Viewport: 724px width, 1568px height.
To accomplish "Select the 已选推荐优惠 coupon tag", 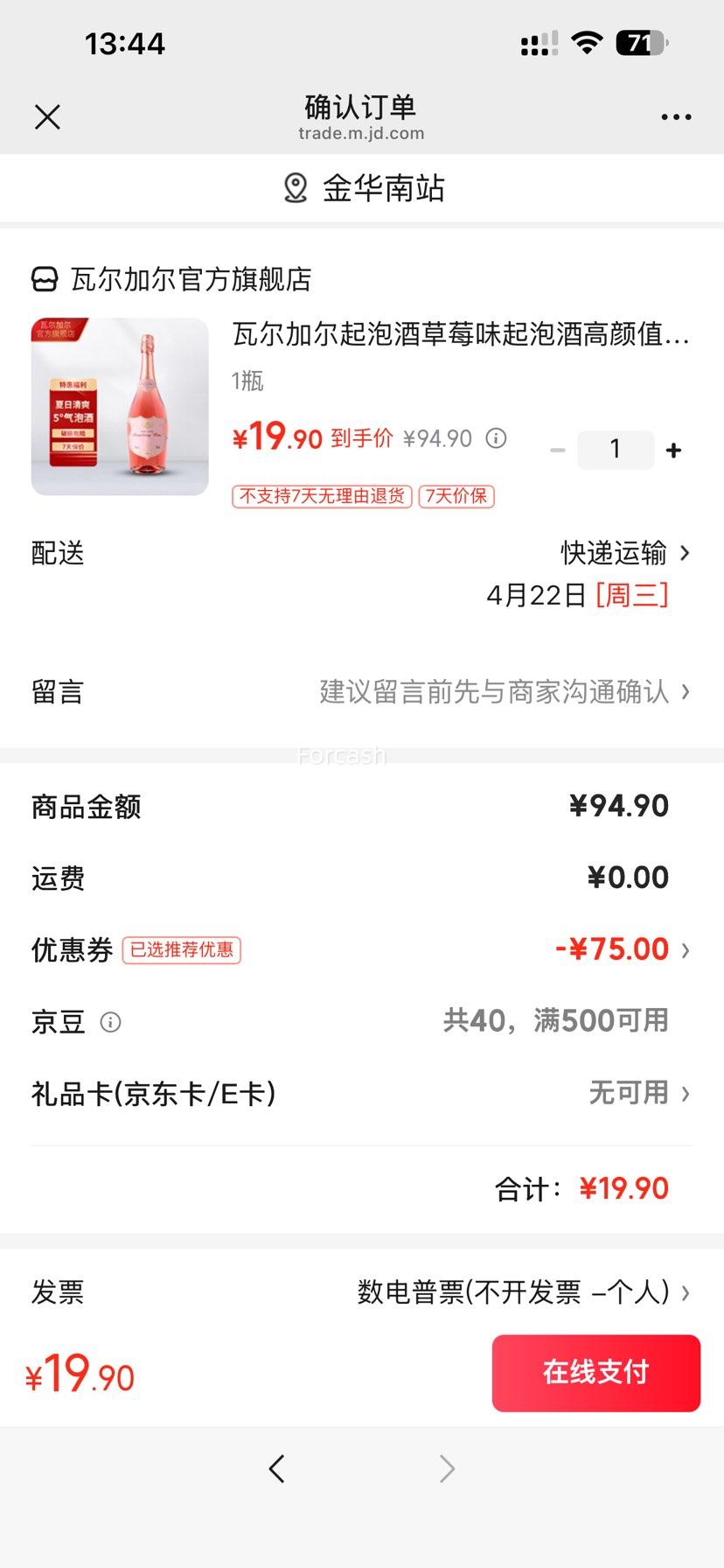I will click(182, 950).
